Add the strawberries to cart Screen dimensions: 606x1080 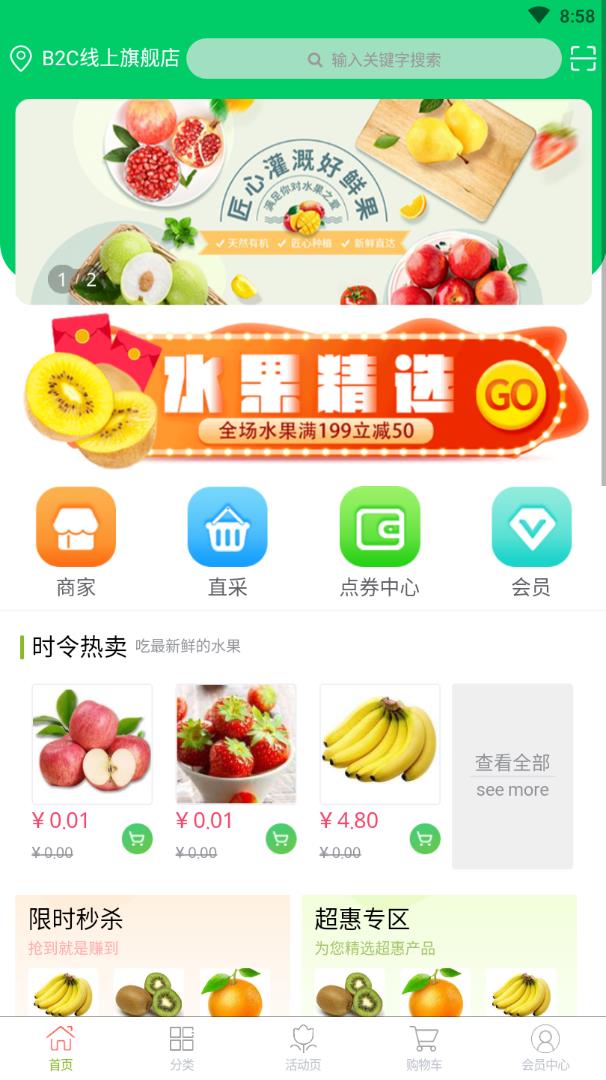click(281, 838)
